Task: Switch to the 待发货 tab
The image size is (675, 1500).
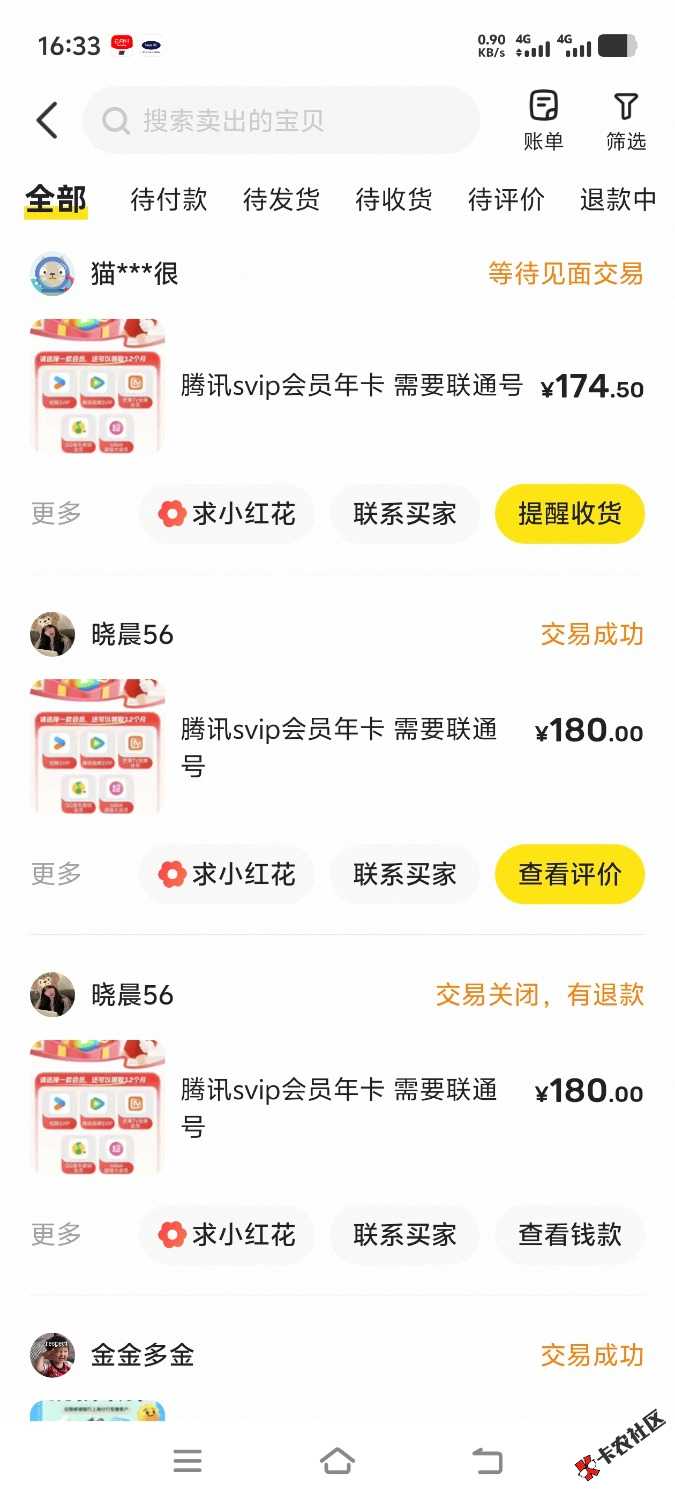Action: [x=281, y=199]
